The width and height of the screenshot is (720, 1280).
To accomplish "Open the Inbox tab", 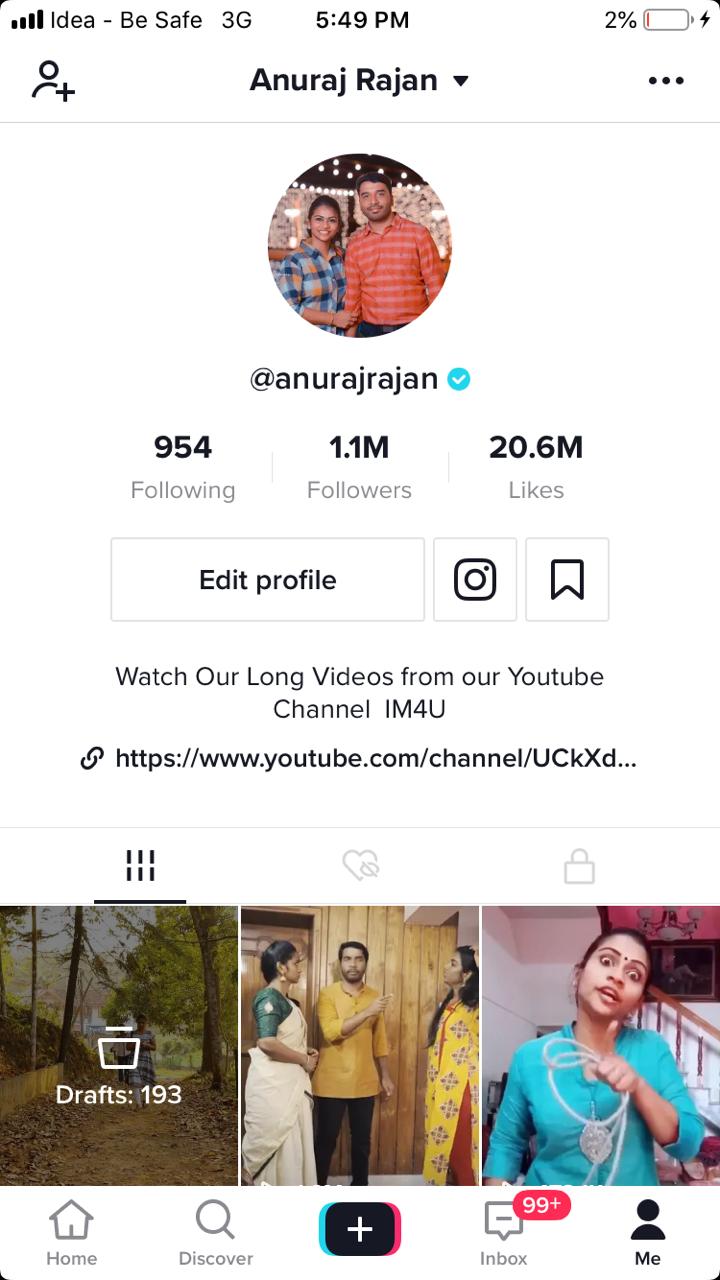I will pyautogui.click(x=504, y=1234).
